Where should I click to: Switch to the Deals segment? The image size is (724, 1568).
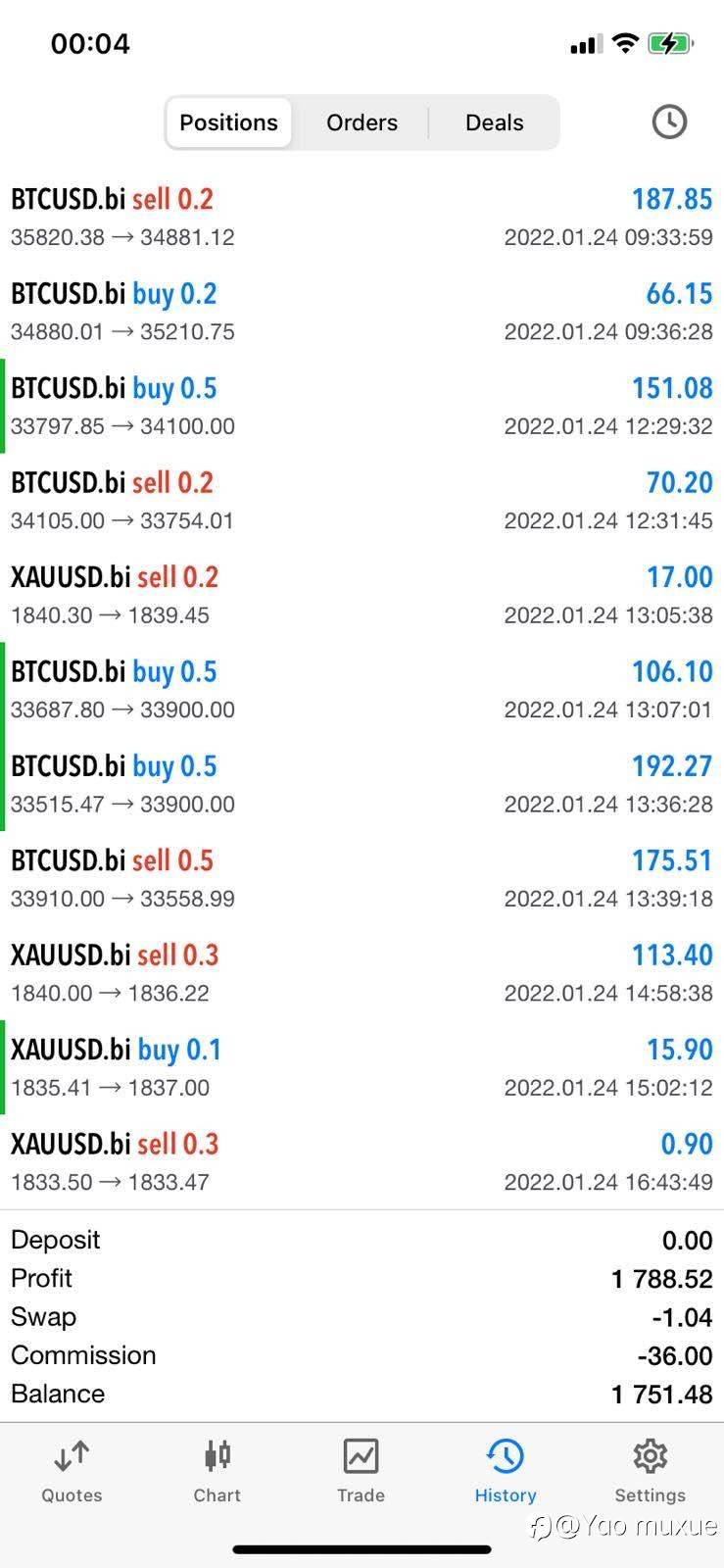point(494,122)
